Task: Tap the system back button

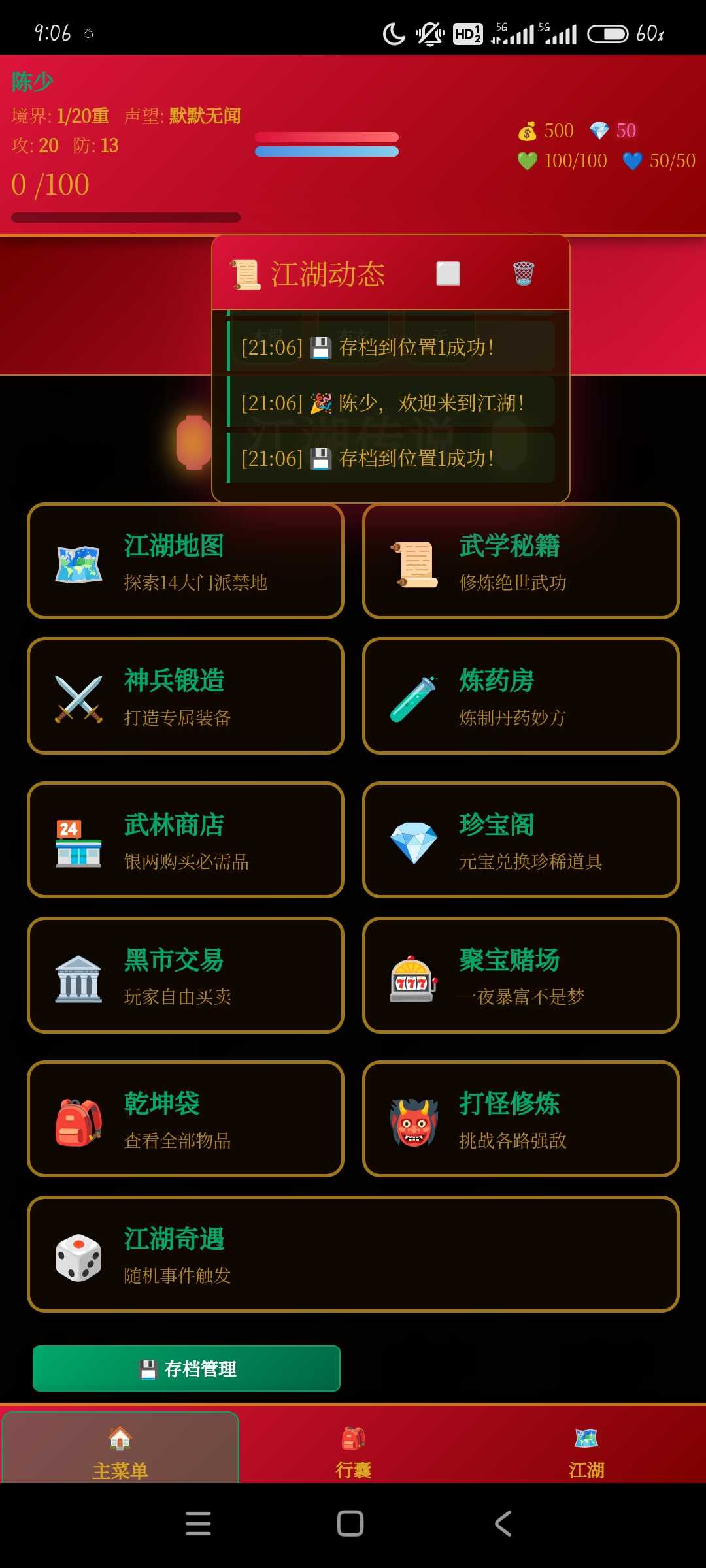Action: click(503, 1524)
